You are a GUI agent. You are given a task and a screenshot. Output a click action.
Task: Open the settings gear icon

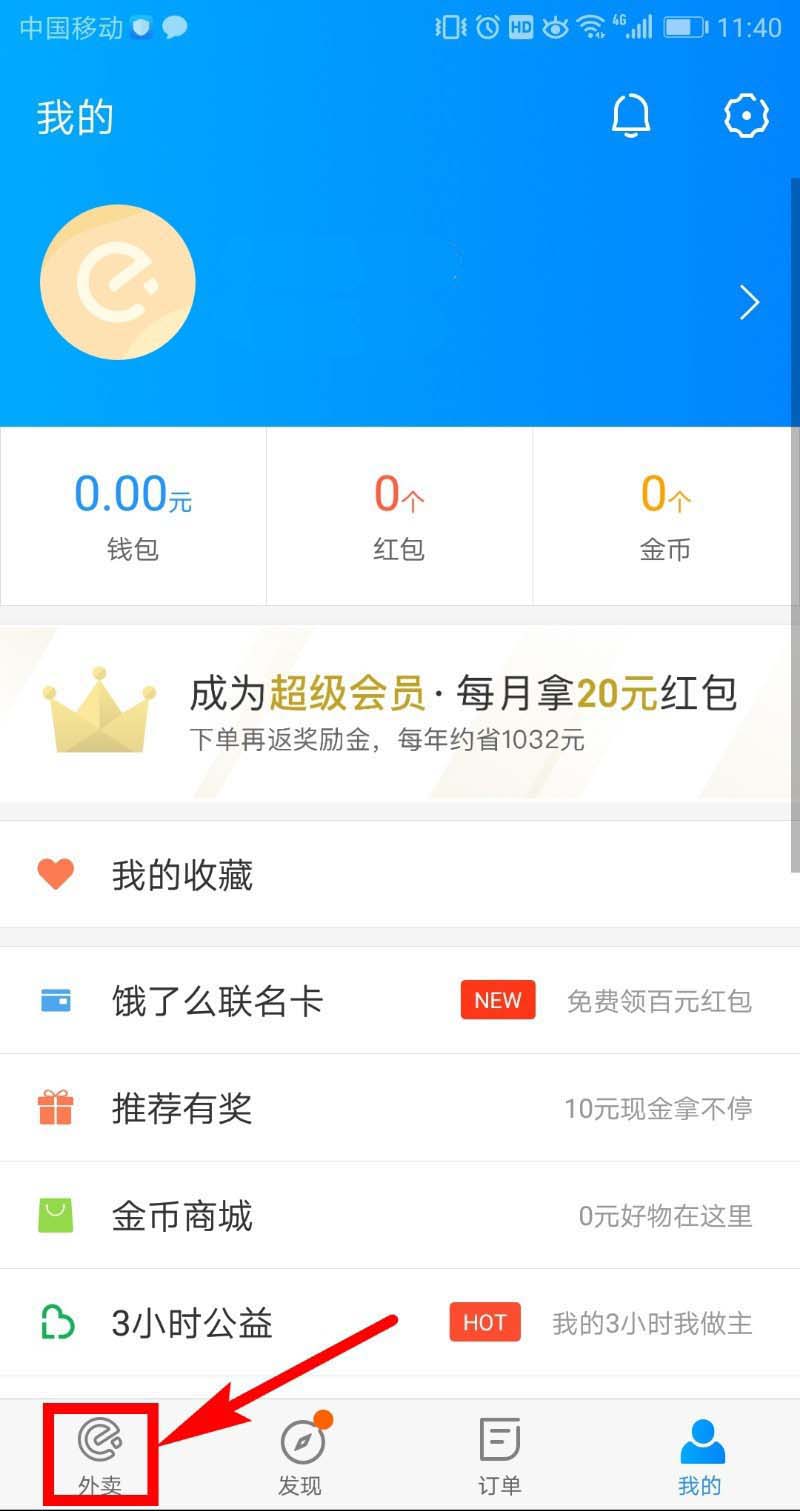pos(746,117)
